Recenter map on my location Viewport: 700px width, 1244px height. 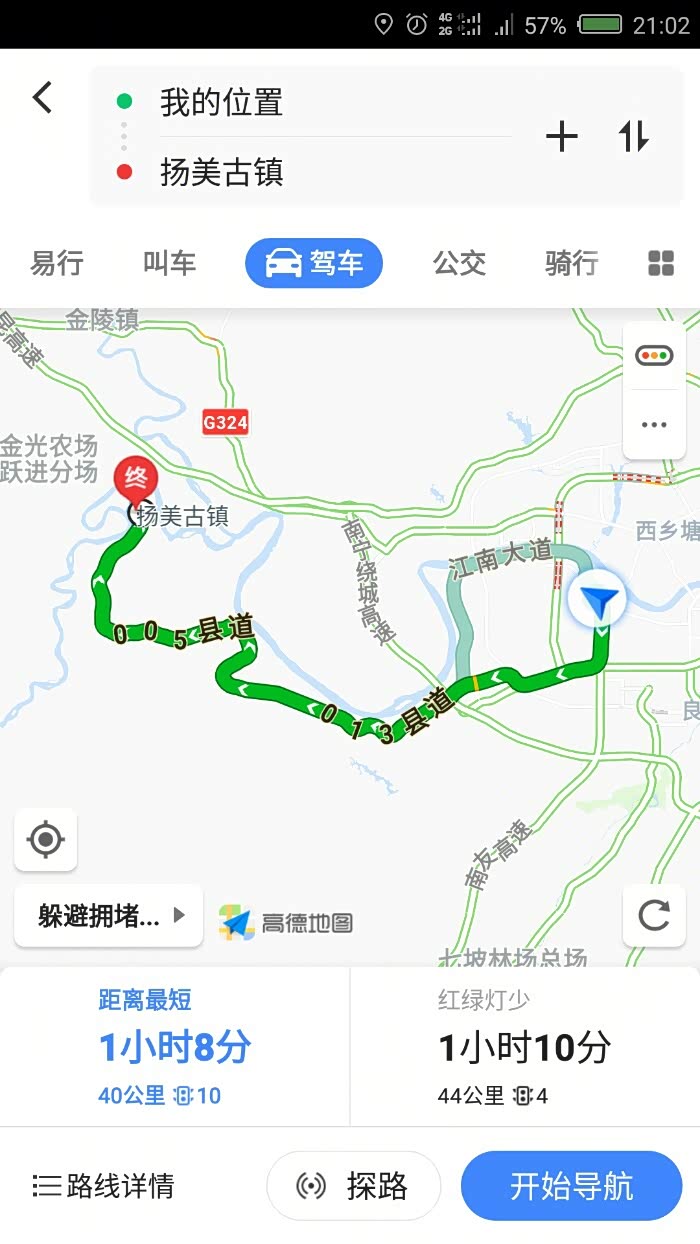(x=46, y=839)
